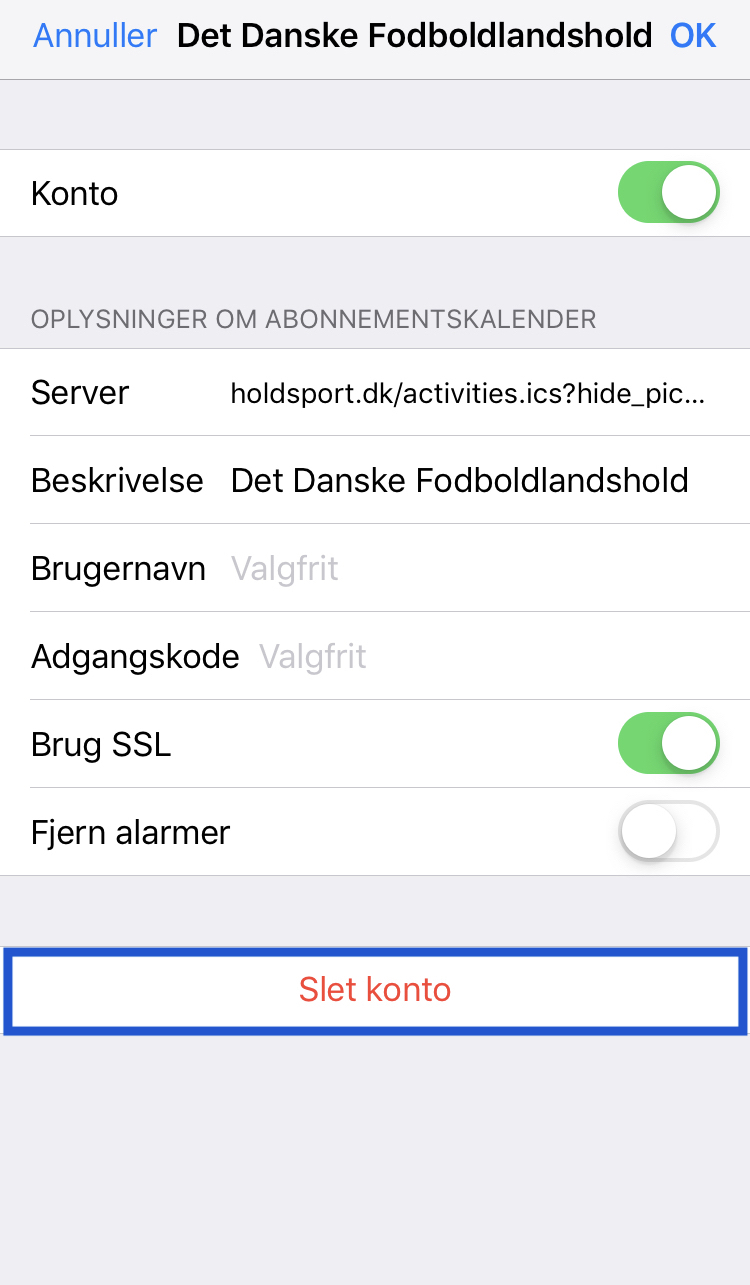The width and height of the screenshot is (750, 1285).
Task: Enable the Fjern alarmer switch
Action: [x=668, y=831]
